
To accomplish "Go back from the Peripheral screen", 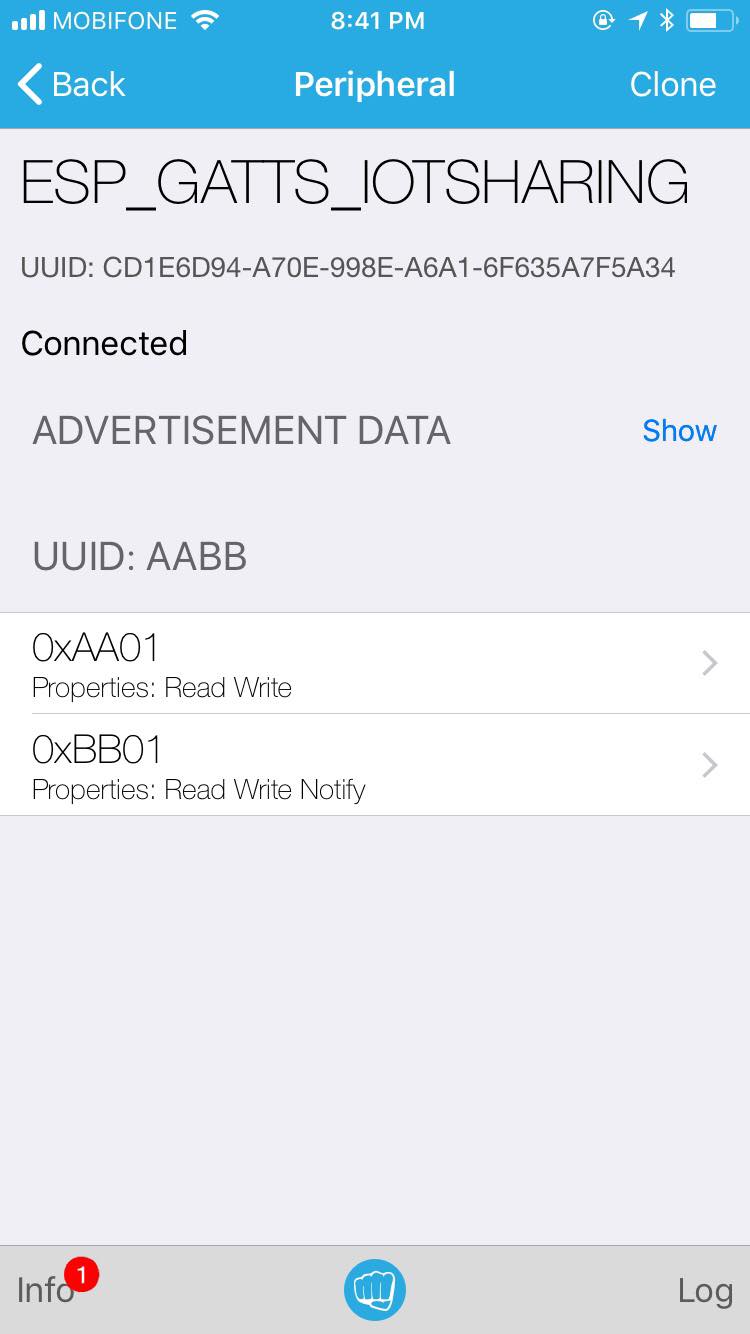I will 71,85.
